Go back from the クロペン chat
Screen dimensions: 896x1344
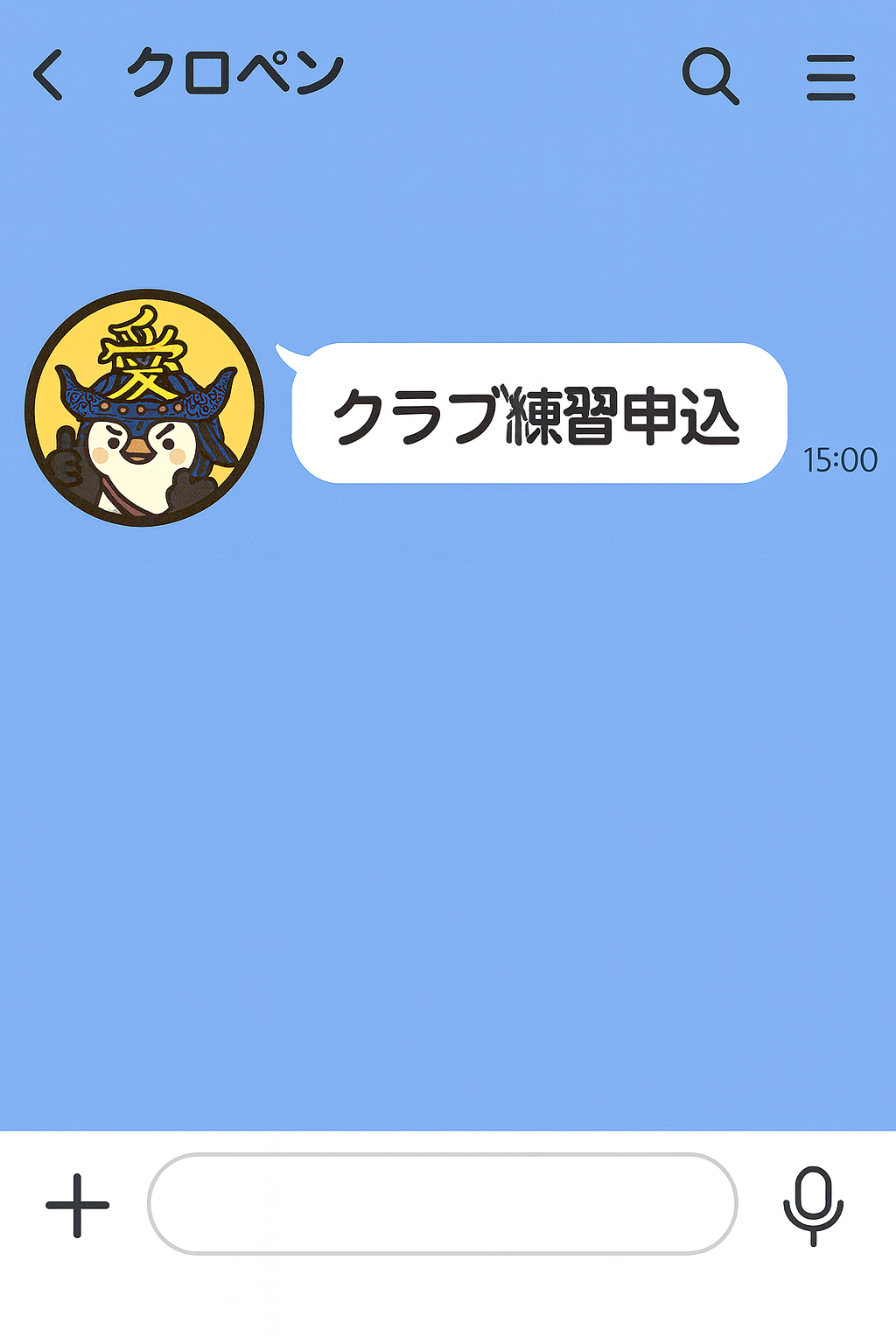[x=49, y=75]
